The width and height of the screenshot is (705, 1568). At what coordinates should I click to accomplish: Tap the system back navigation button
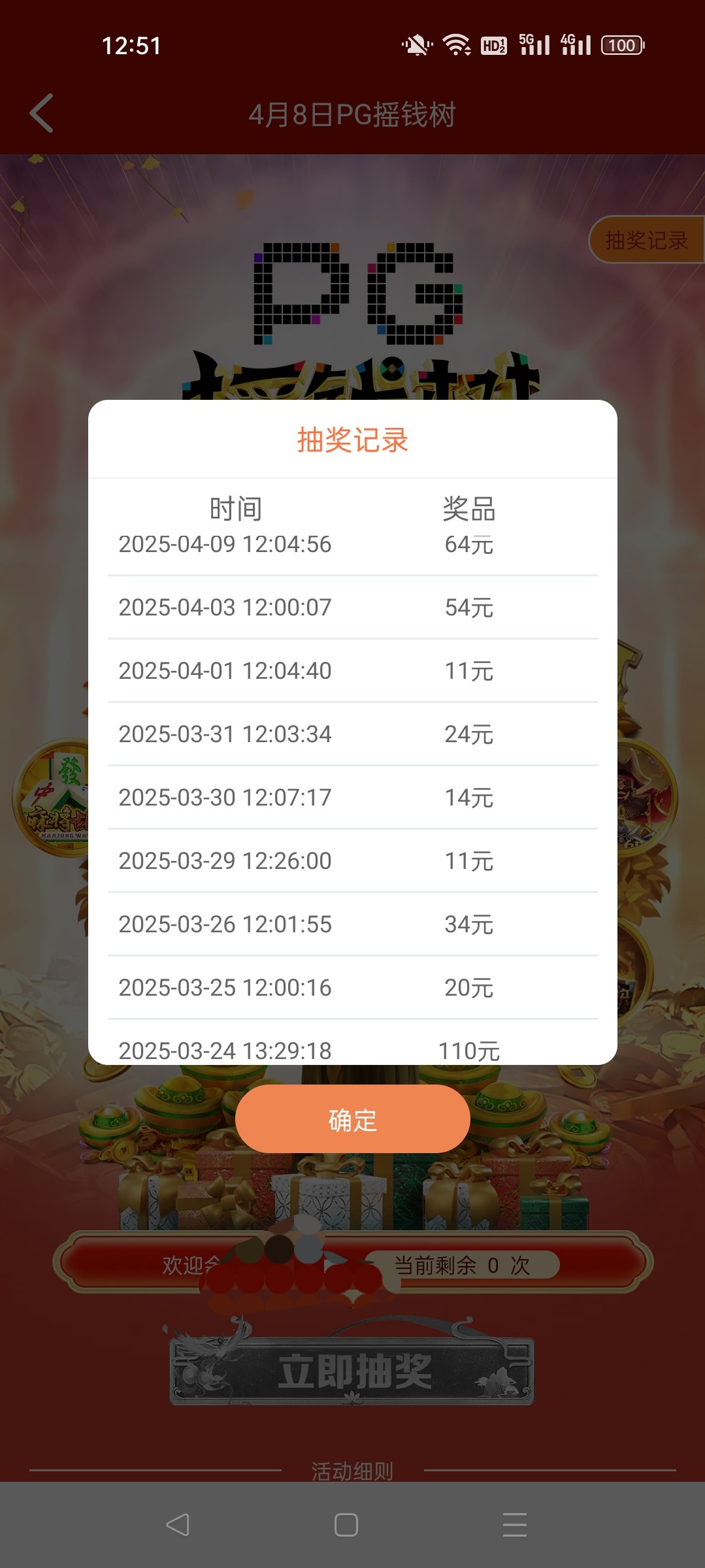(x=178, y=1525)
